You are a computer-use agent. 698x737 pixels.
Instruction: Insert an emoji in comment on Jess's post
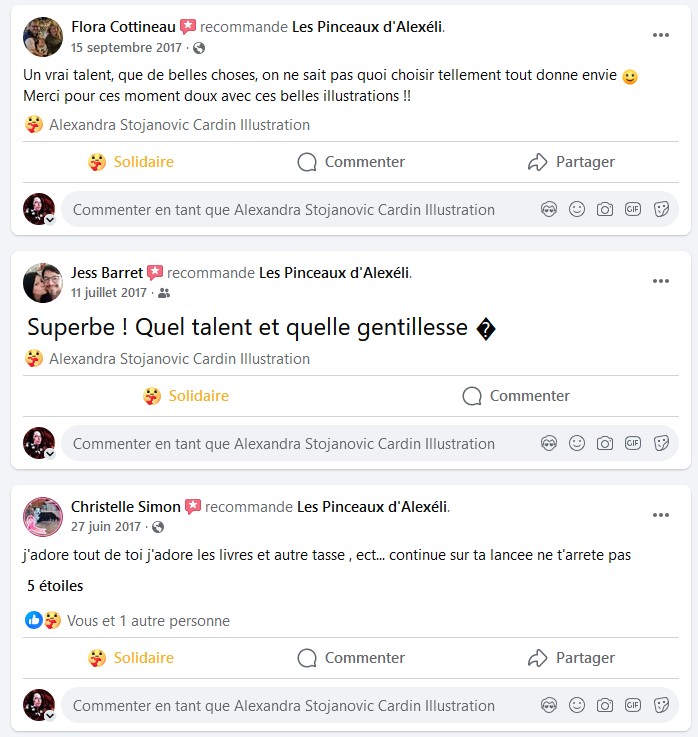tap(577, 444)
